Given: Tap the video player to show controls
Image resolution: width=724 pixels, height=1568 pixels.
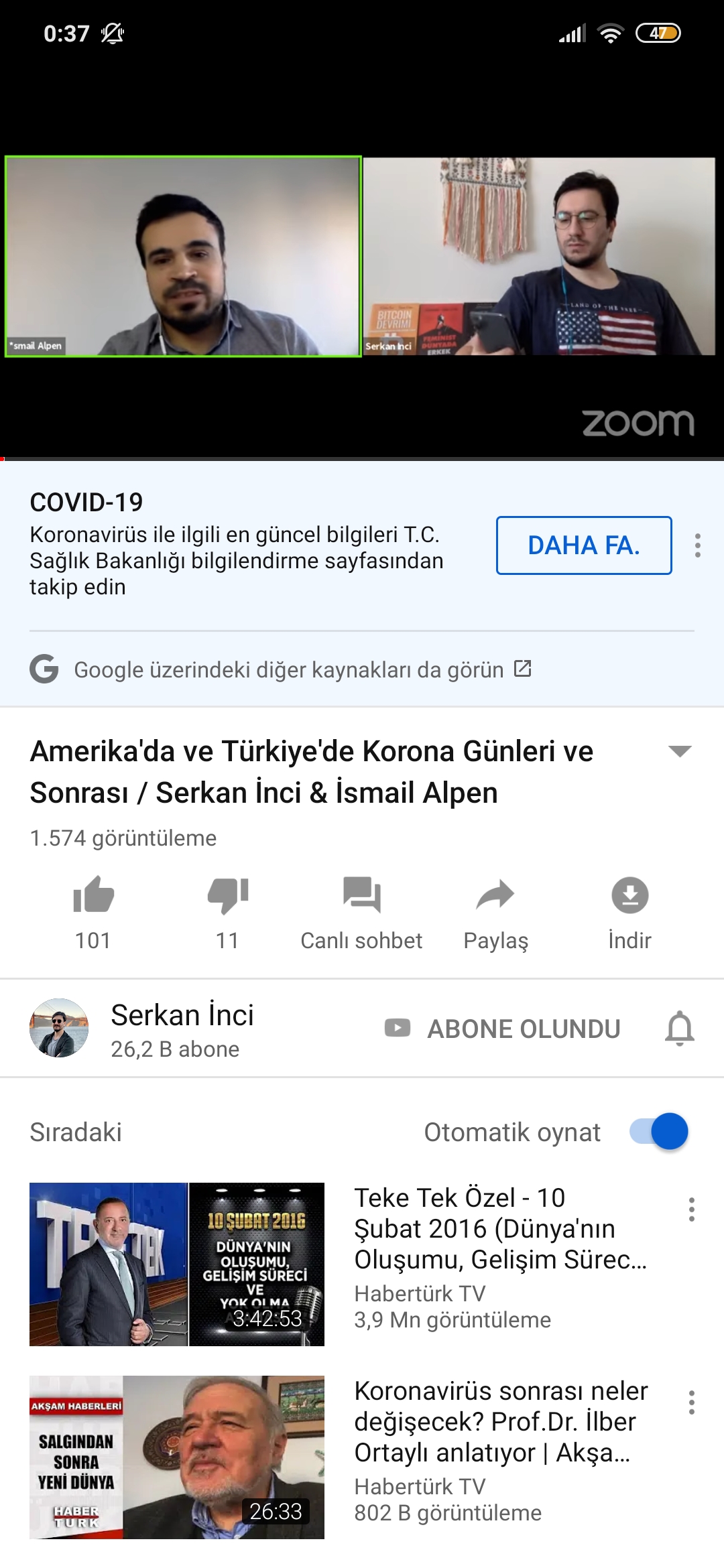Looking at the screenshot, I should tap(362, 268).
